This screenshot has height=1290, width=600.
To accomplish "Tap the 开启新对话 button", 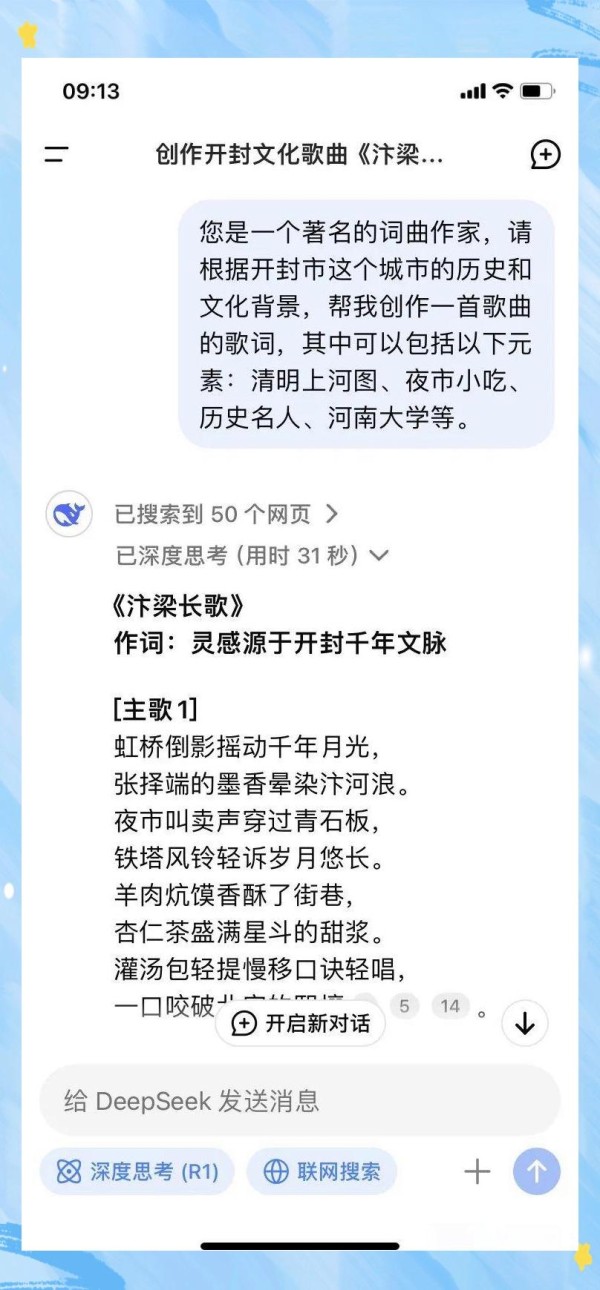I will point(300,1023).
